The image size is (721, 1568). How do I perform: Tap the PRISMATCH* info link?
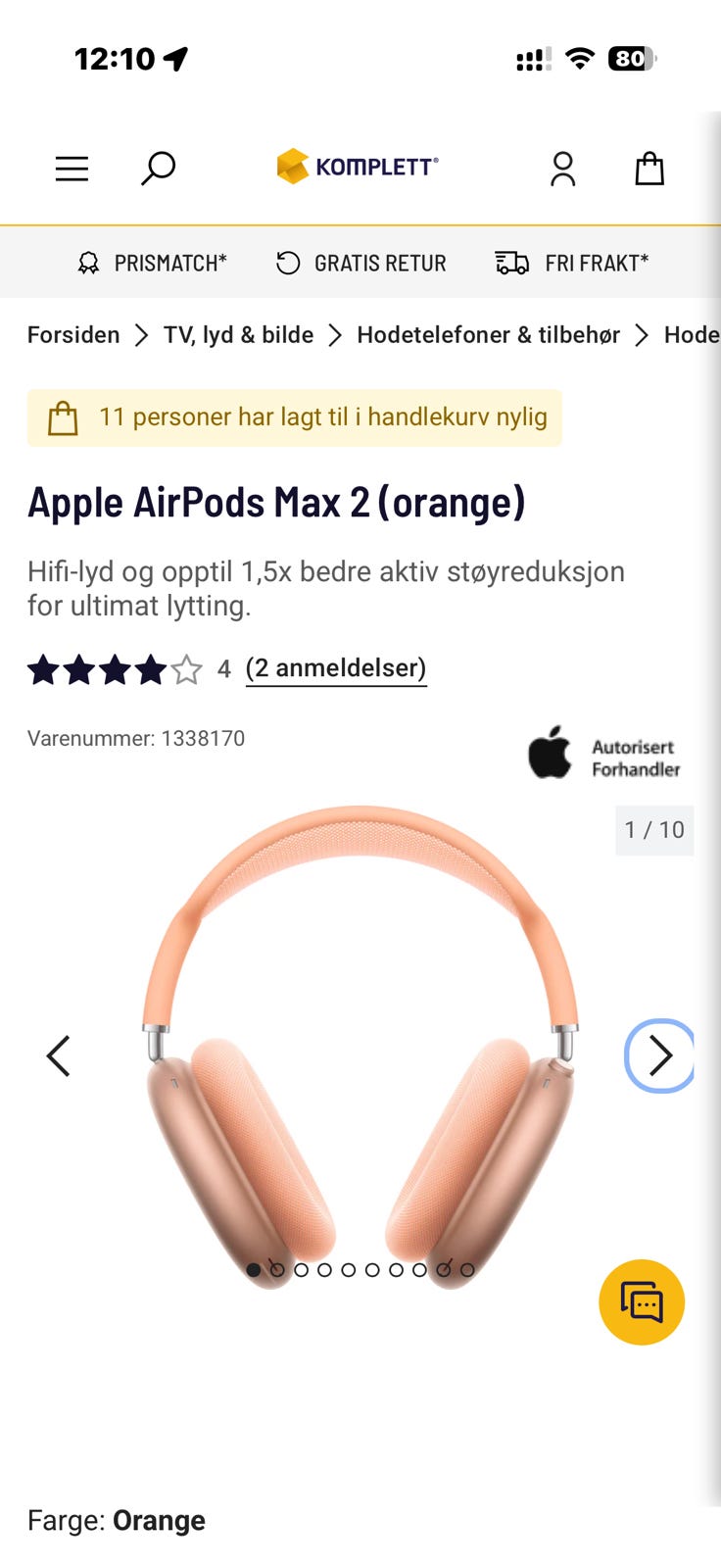coord(152,263)
